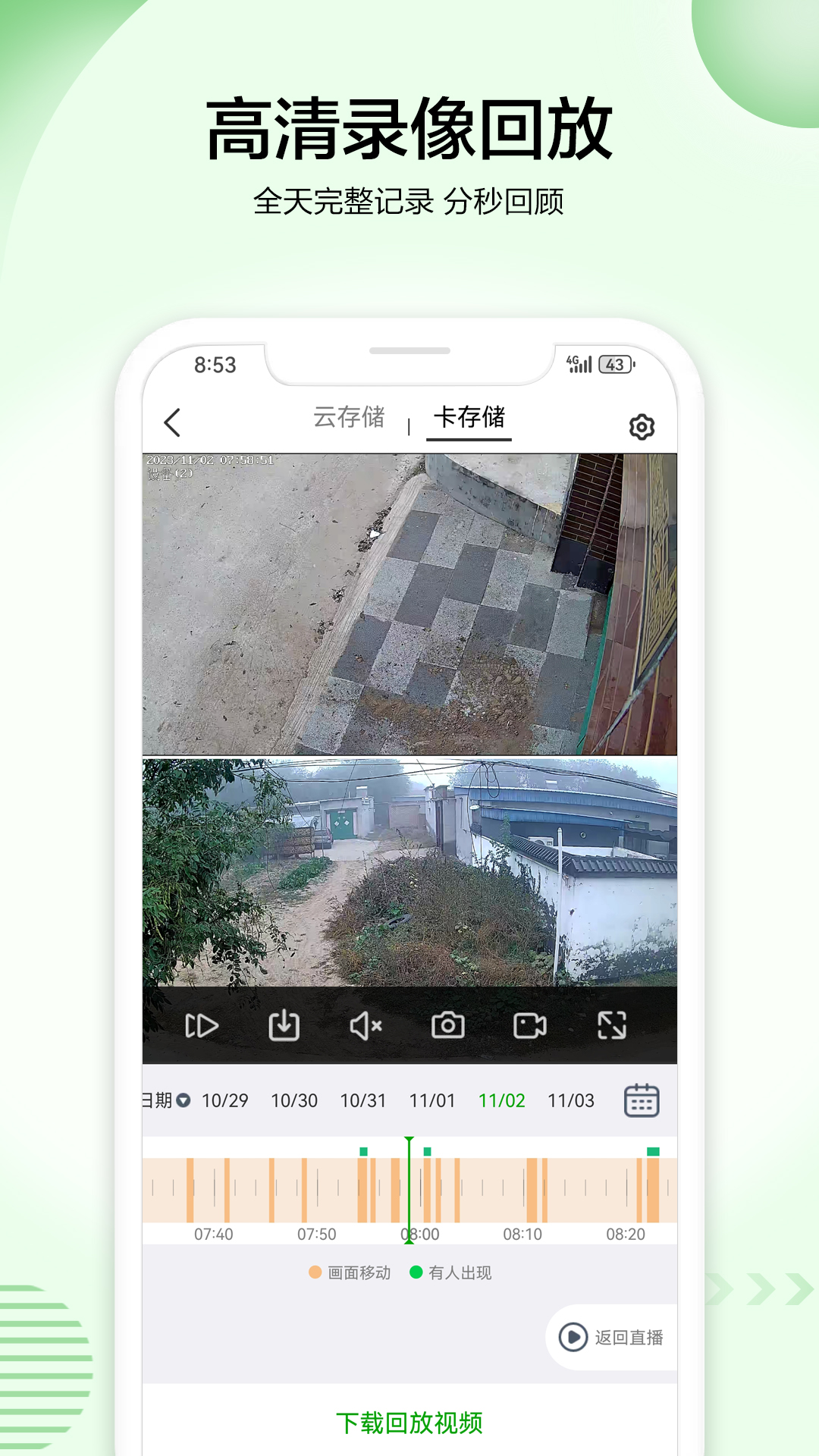Tap 返回直播 to return to live view
819x1456 pixels.
(x=610, y=1338)
